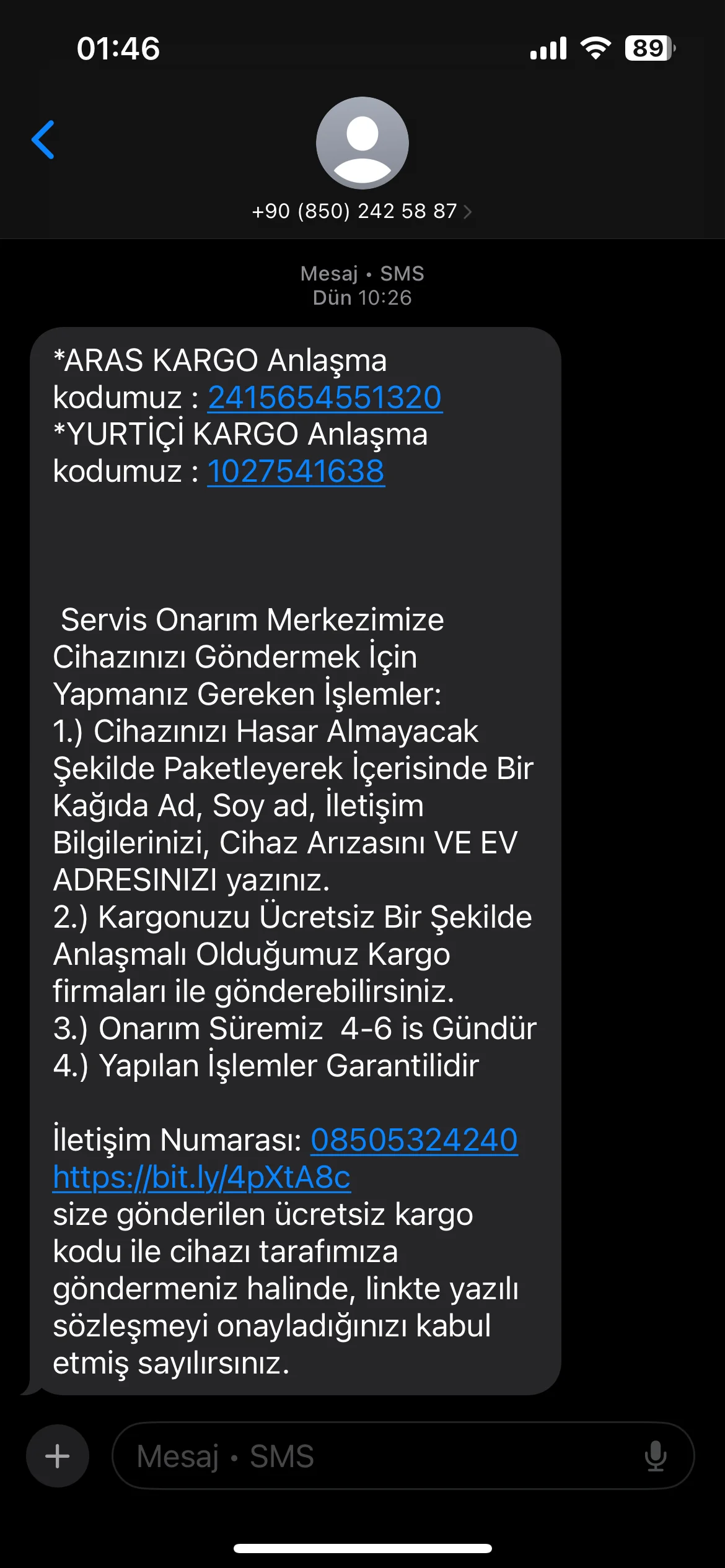
Task: Open contact details for +90 (850) 242 58 87
Action: coord(362,211)
